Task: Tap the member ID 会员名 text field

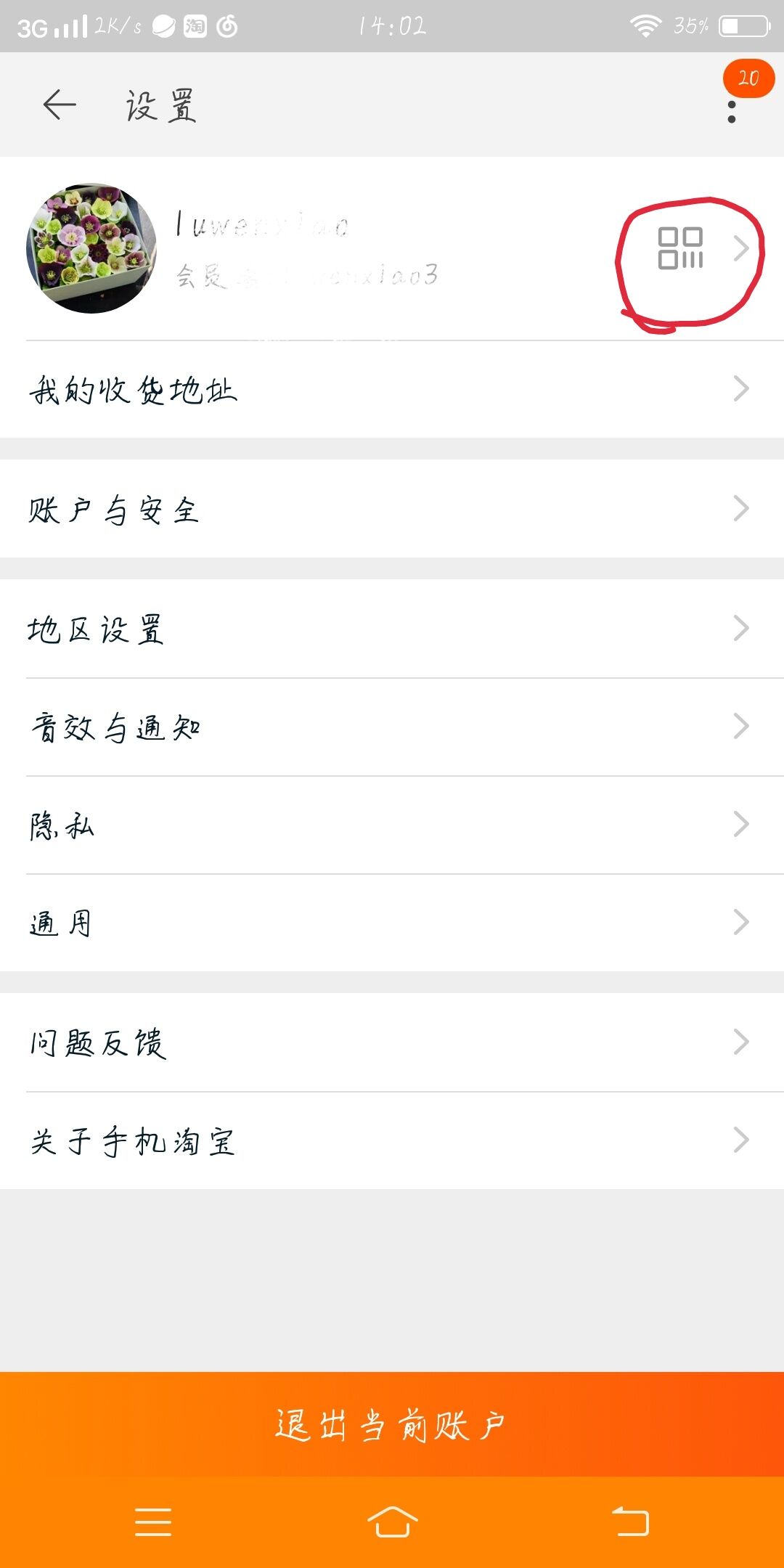Action: click(305, 276)
